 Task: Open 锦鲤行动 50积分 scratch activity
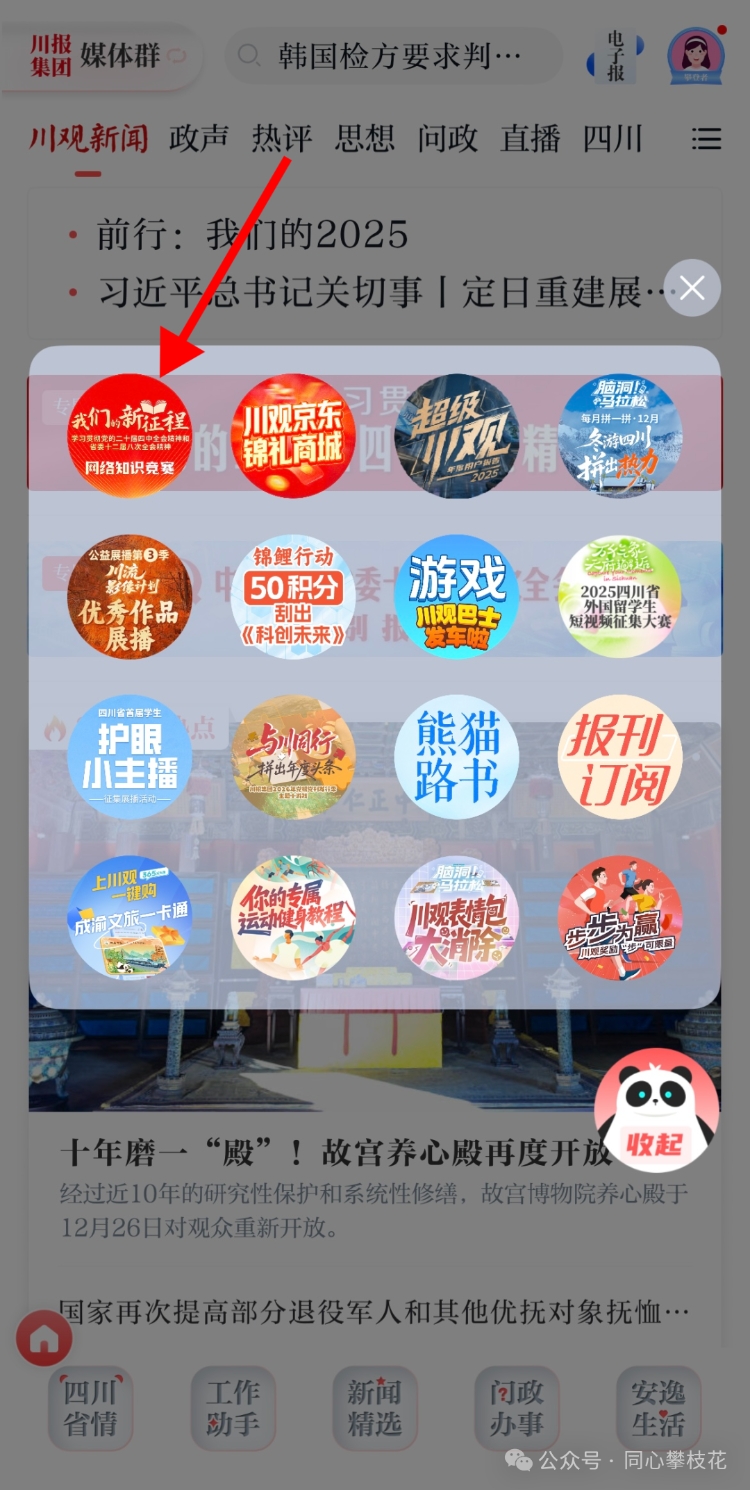tap(293, 597)
